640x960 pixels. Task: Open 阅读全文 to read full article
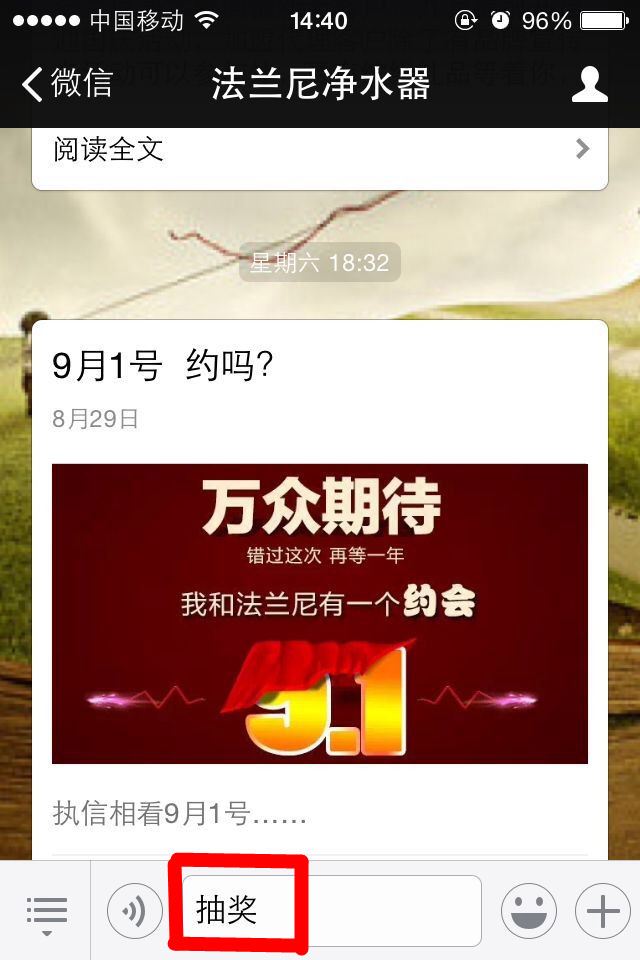pos(320,151)
